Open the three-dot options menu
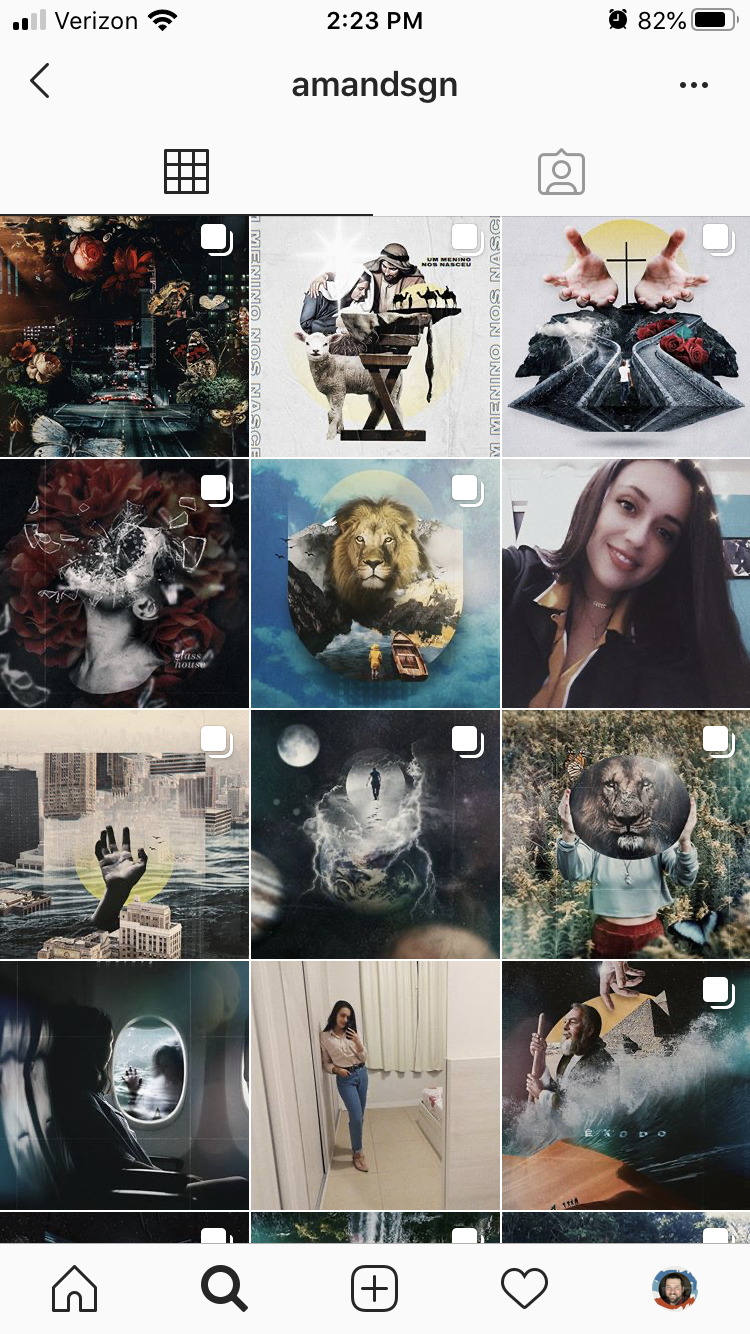 click(693, 85)
